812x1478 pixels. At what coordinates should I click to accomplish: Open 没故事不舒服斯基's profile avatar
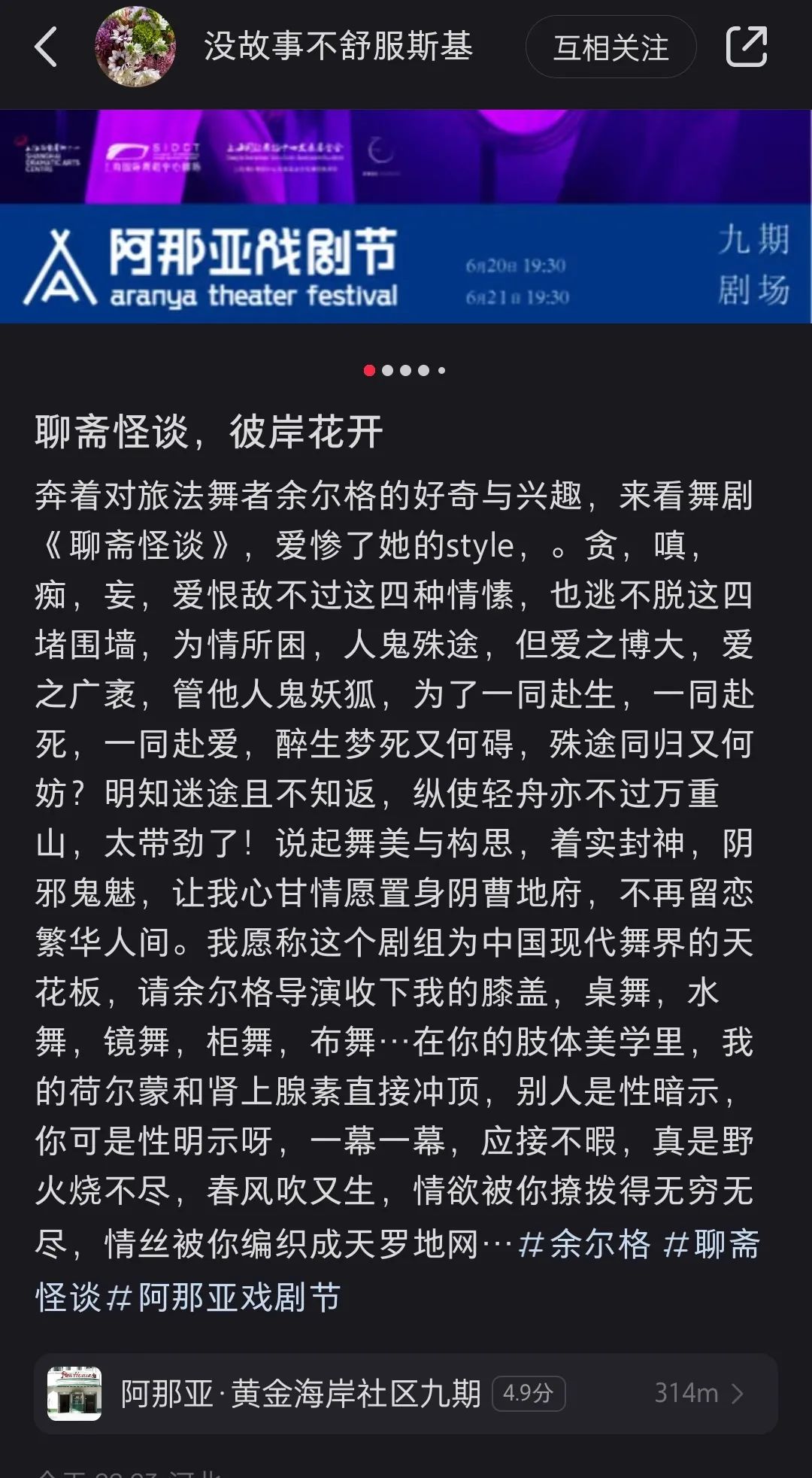tap(135, 47)
